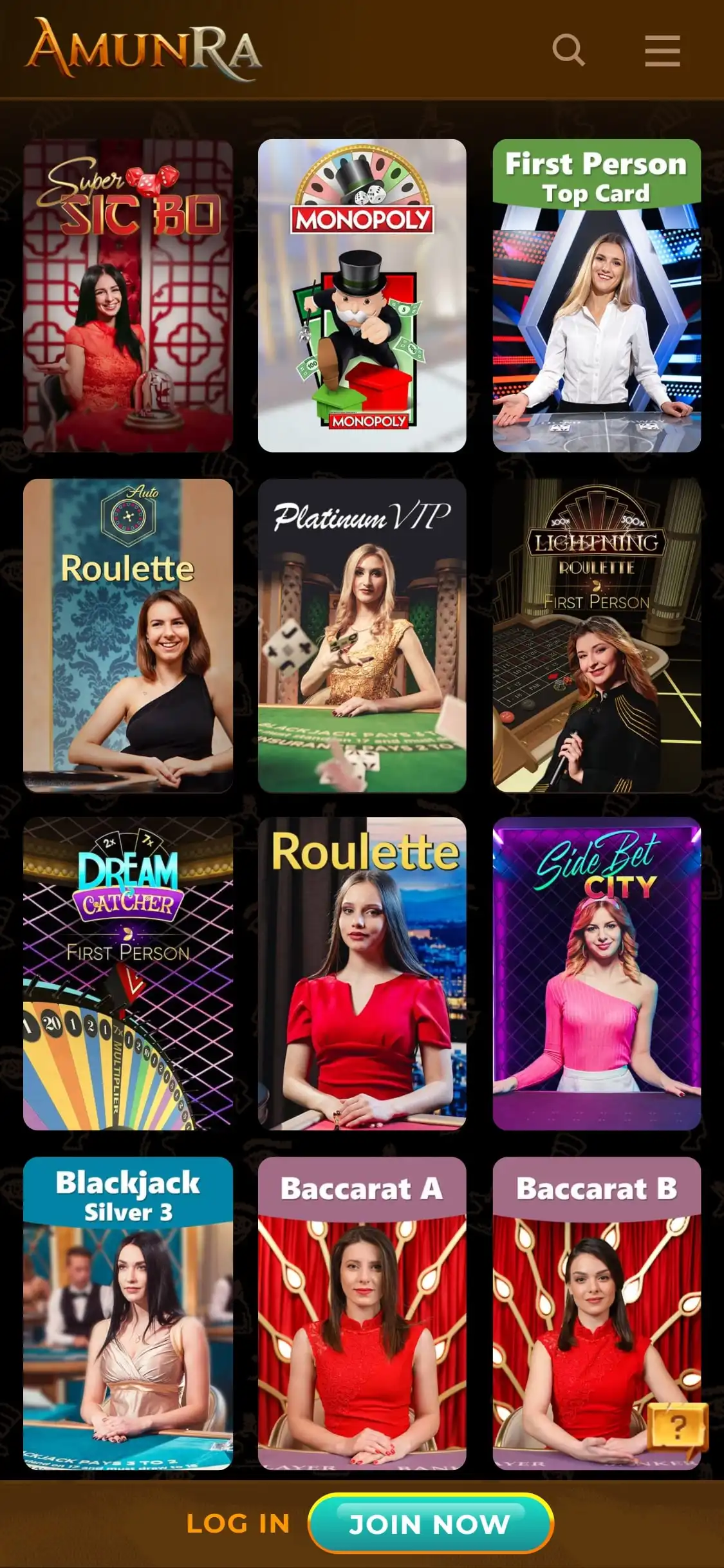Viewport: 724px width, 1568px height.
Task: Tap the JOIN NOW button
Action: 430,1523
